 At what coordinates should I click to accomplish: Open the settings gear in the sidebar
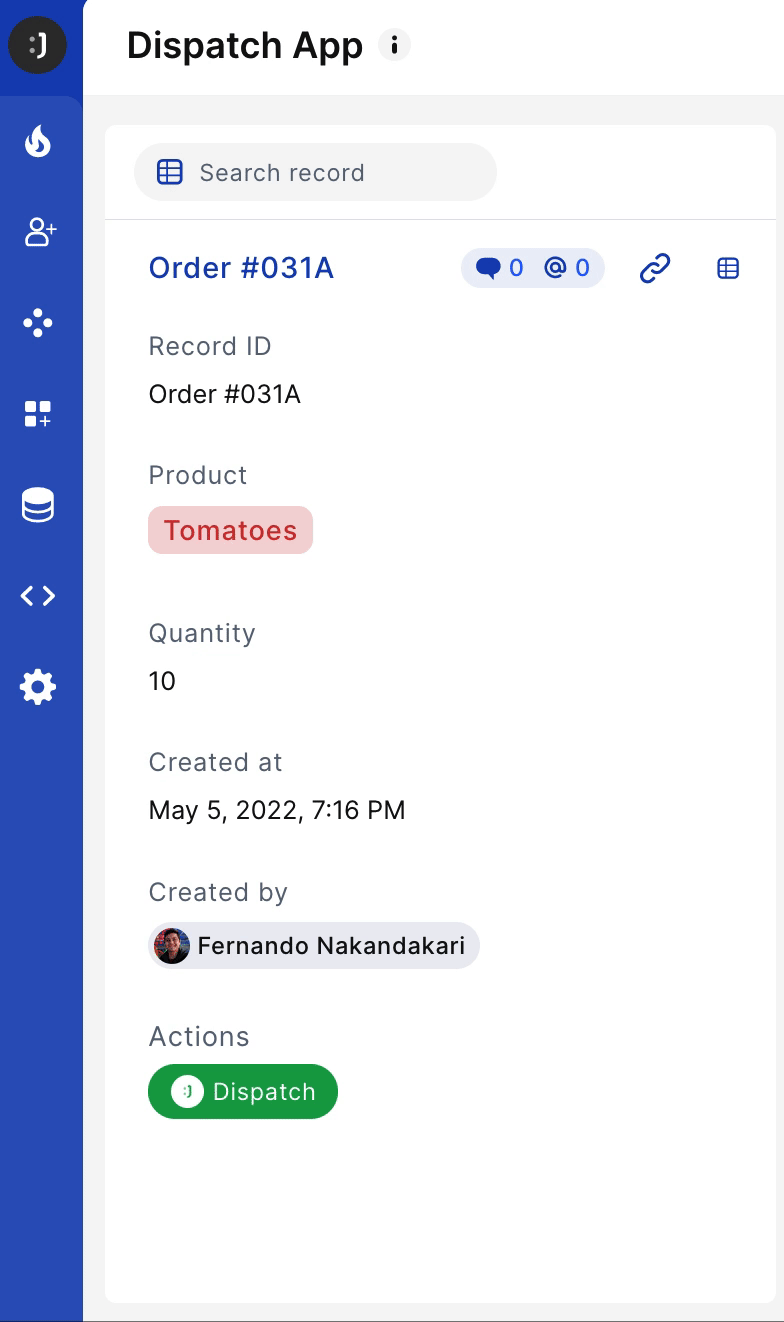(x=38, y=686)
